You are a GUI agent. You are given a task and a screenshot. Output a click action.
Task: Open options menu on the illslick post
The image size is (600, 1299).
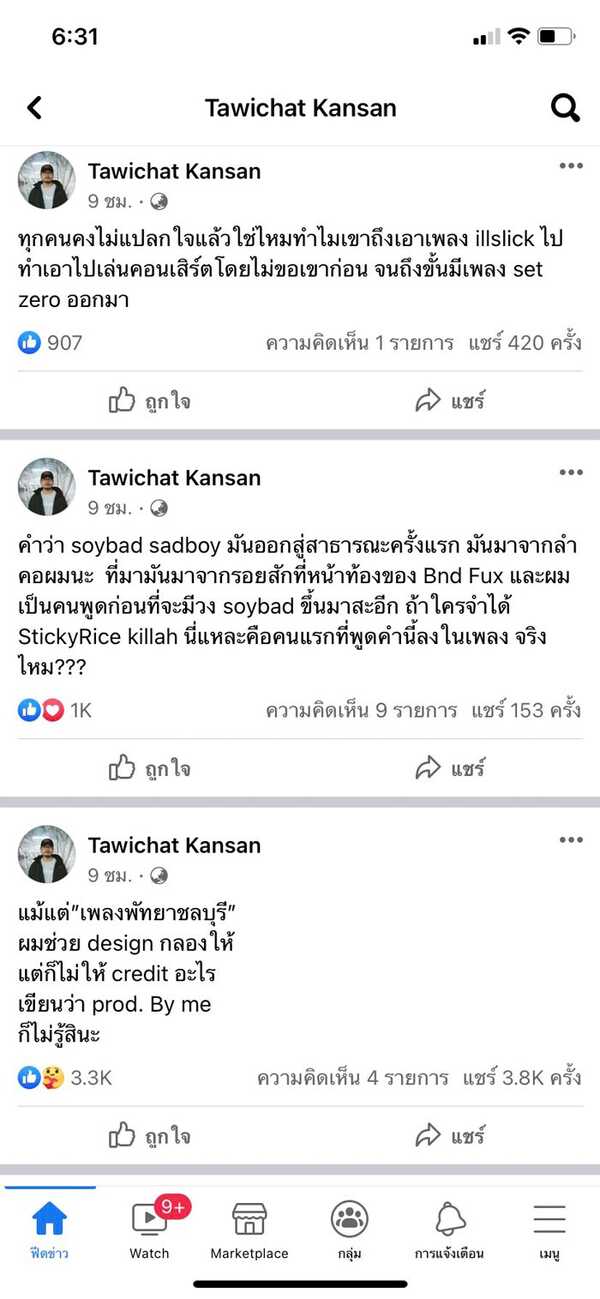570,166
